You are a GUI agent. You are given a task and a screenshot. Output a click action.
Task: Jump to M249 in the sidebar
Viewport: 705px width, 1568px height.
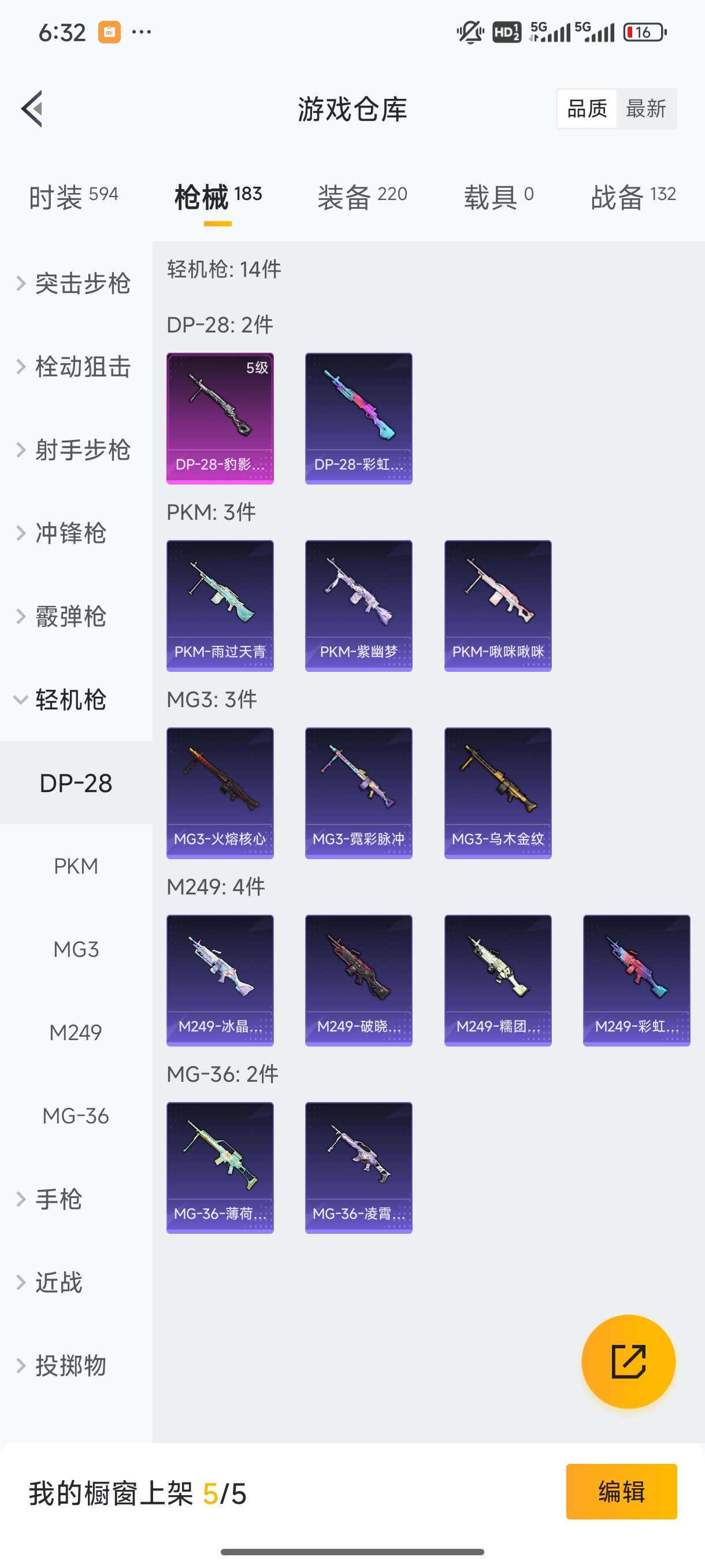click(x=76, y=1033)
